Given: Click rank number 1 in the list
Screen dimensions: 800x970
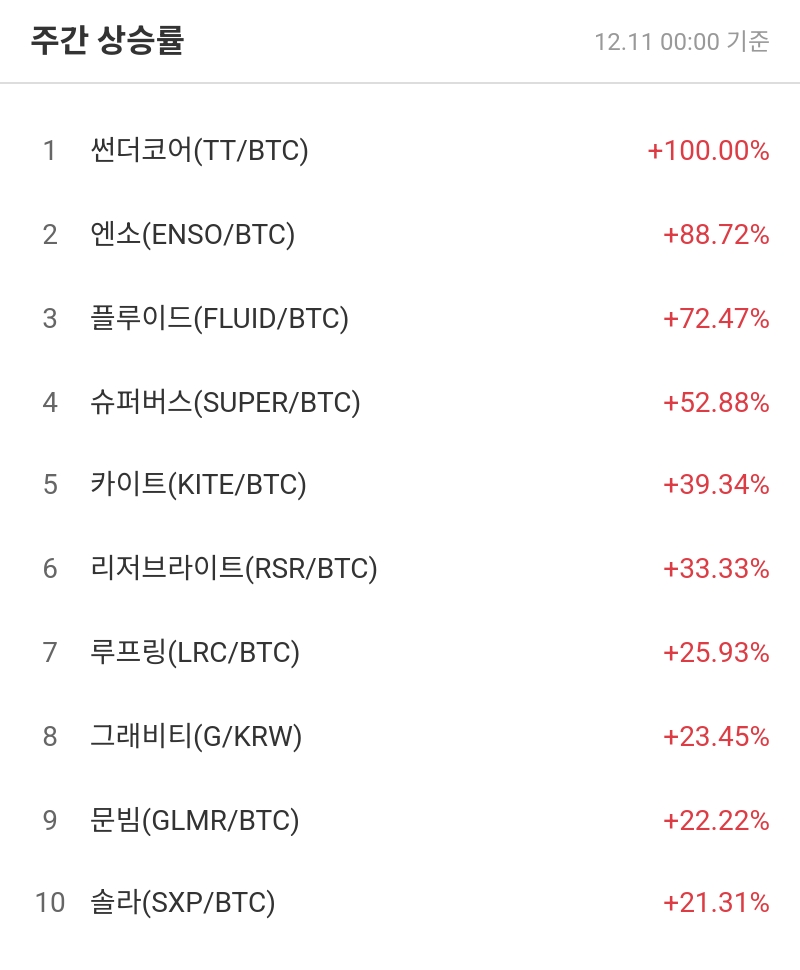Looking at the screenshot, I should point(48,151).
